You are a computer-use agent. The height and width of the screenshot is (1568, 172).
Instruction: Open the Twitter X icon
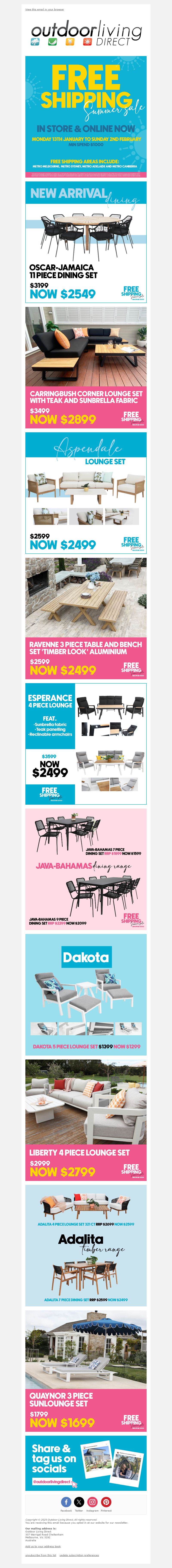coord(79,1502)
